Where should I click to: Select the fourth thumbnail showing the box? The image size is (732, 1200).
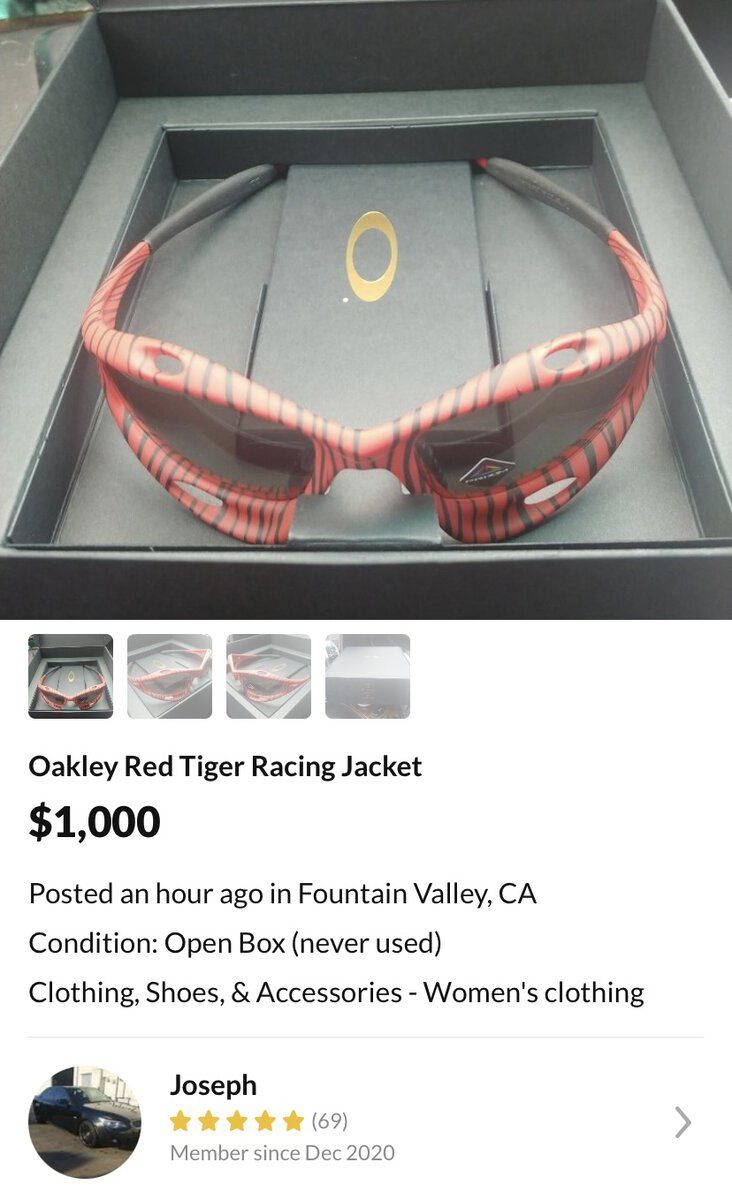coord(367,676)
